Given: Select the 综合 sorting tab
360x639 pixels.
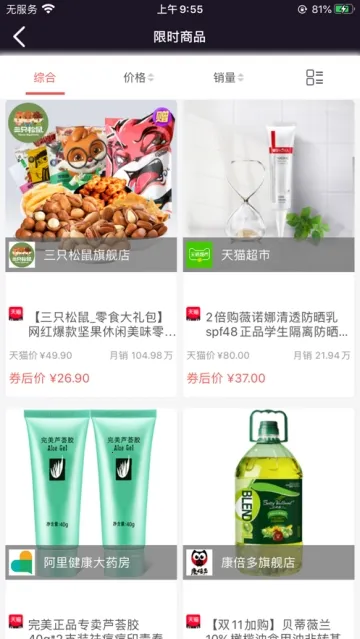Looking at the screenshot, I should point(45,77).
